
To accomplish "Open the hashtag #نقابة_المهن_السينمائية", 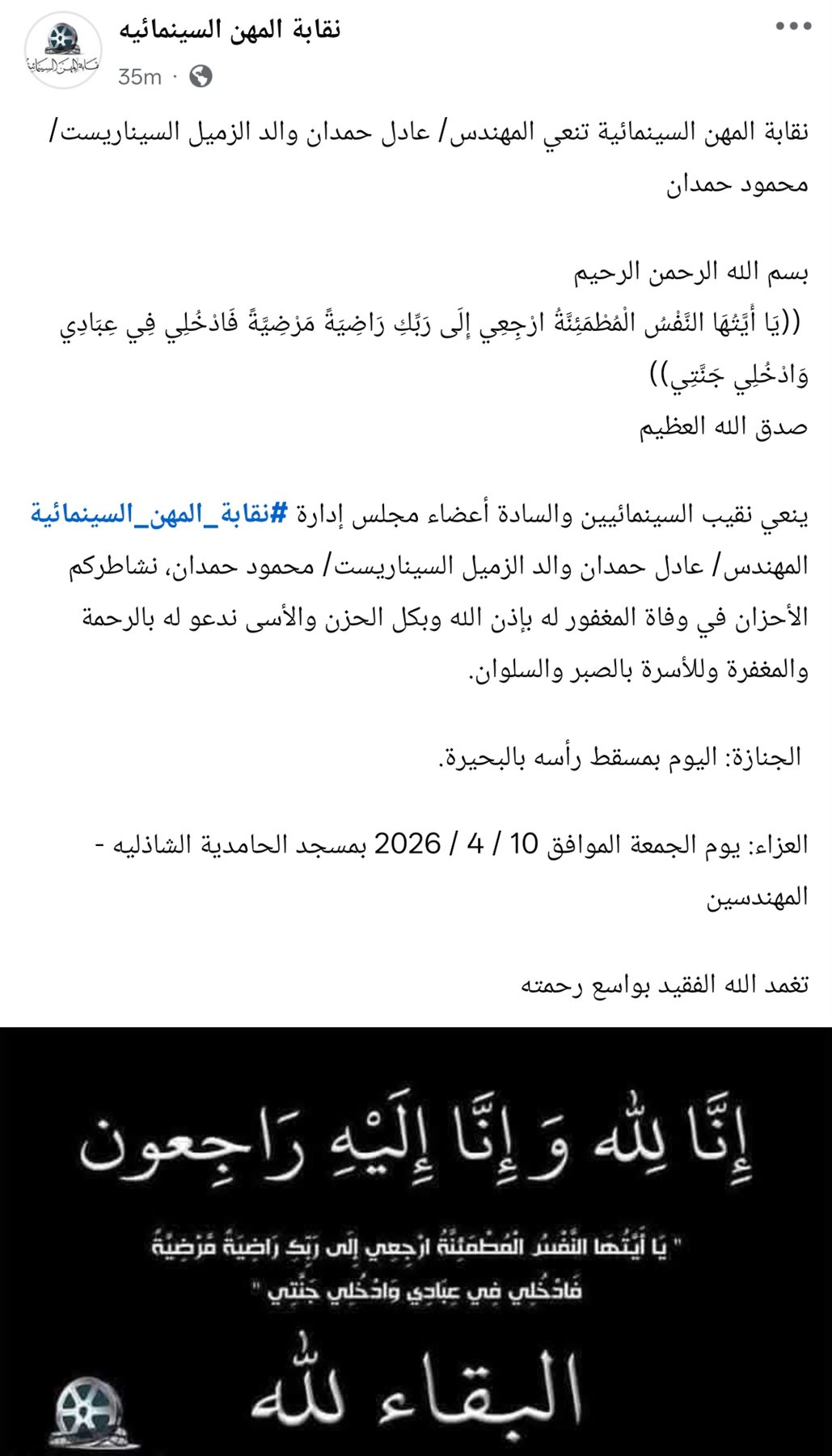I will (x=159, y=514).
